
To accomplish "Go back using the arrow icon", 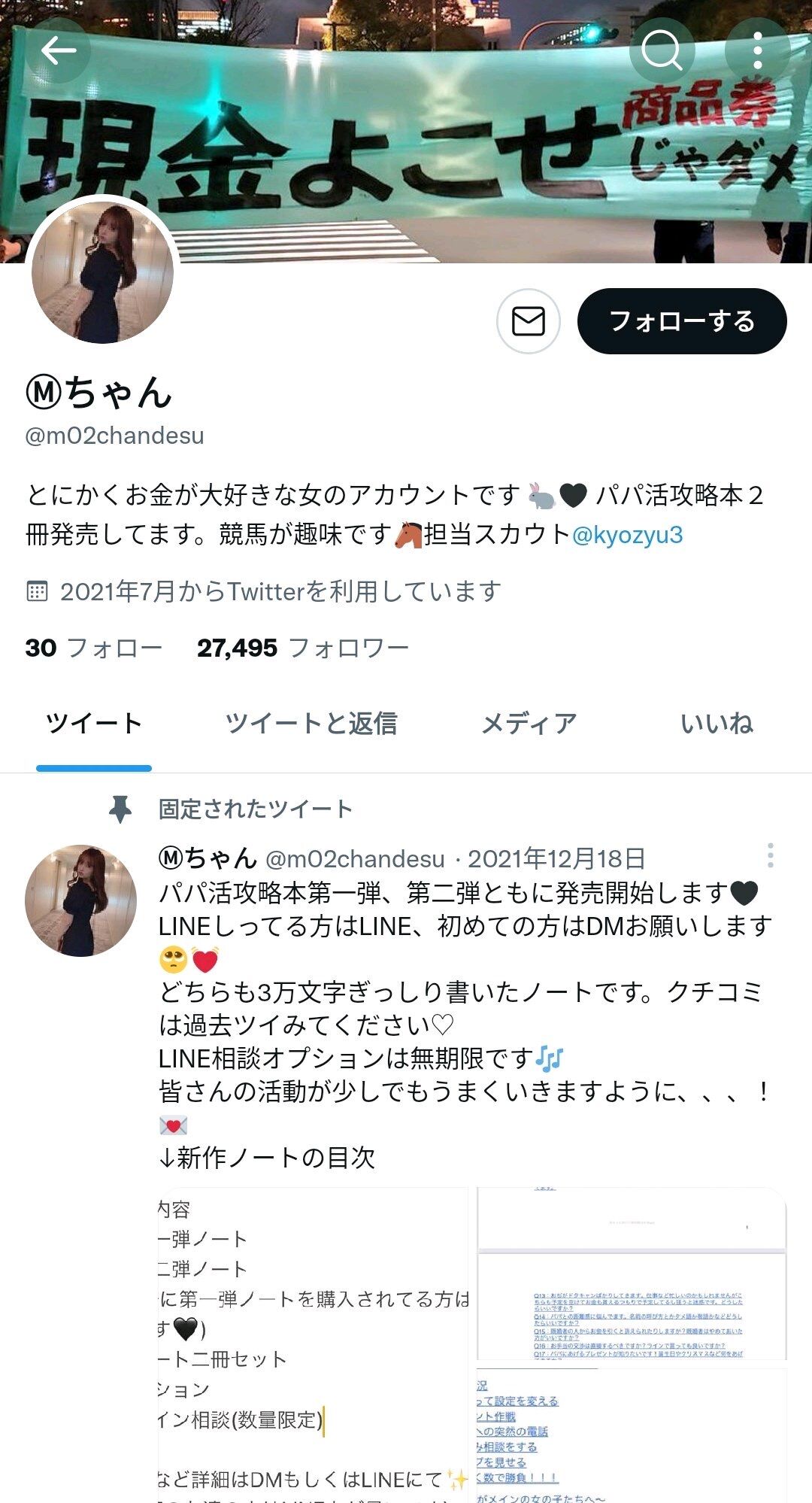I will click(59, 51).
